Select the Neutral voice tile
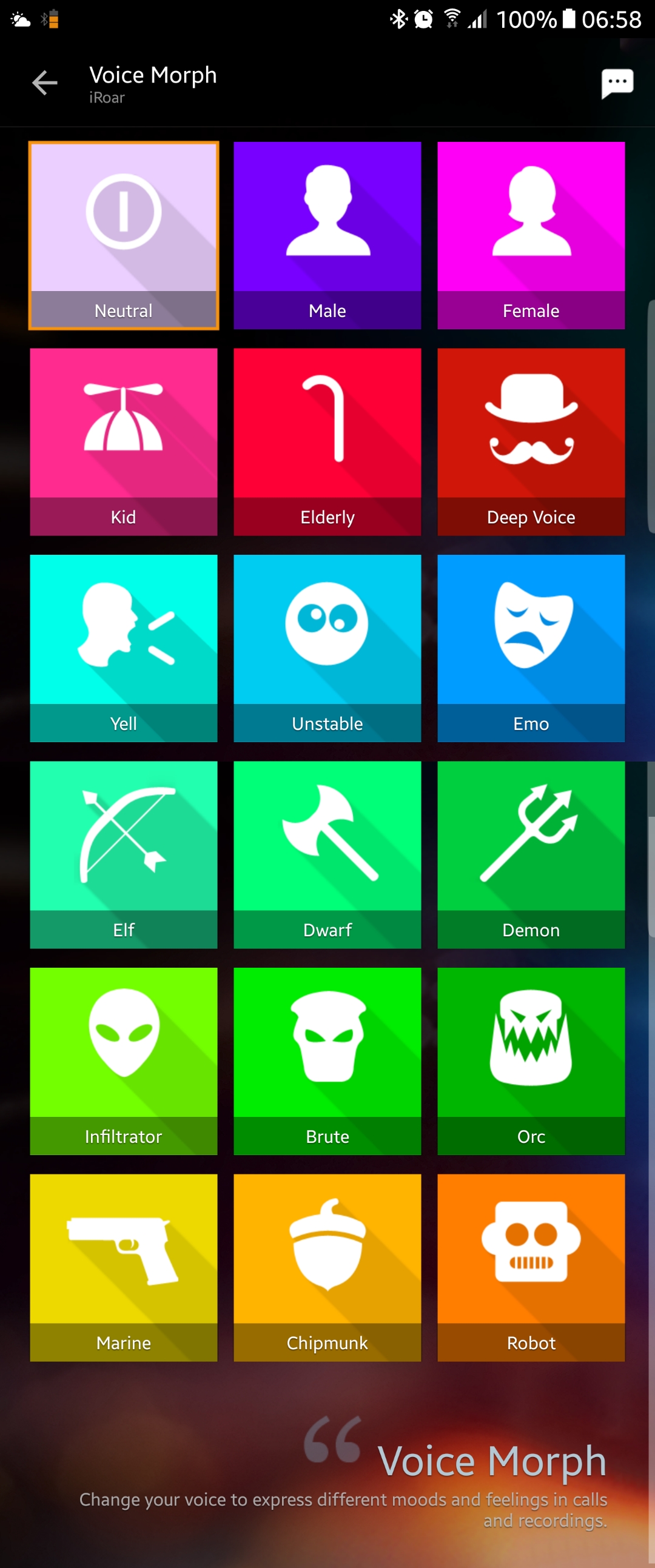This screenshot has height=1568, width=655. [x=124, y=236]
